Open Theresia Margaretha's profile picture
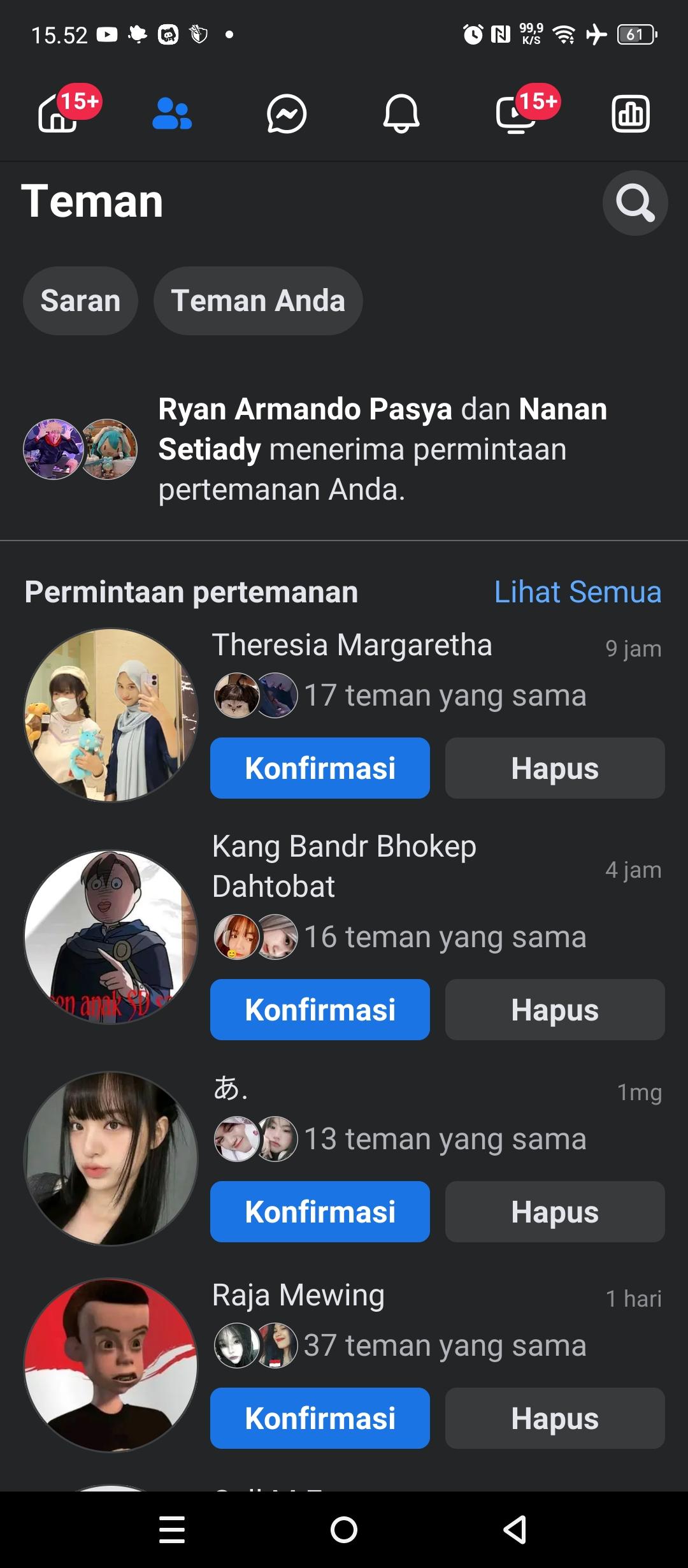The image size is (688, 1568). click(x=111, y=715)
